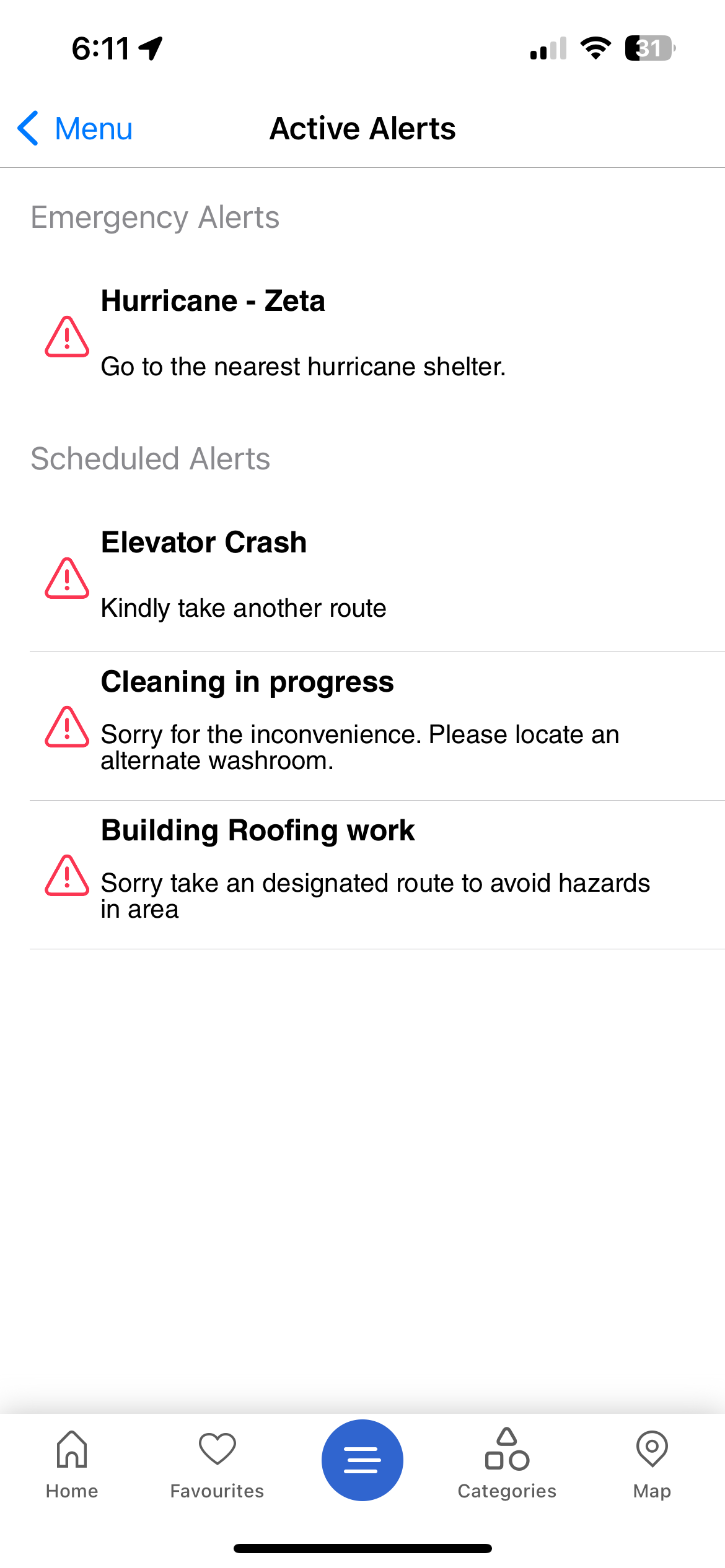Switch to the Categories tab
Screen dimensions: 725x1568
tap(507, 1464)
